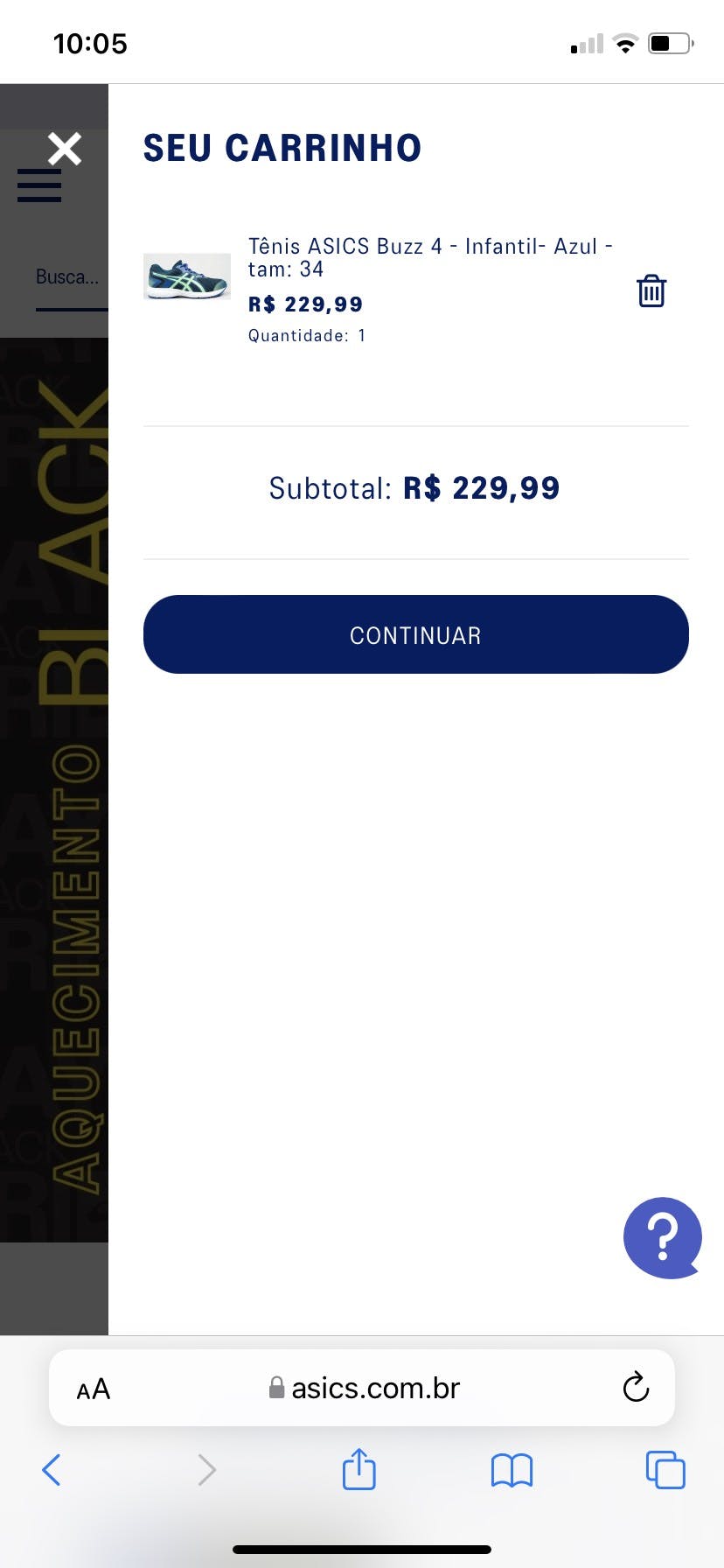Open the Tênis ASICS Buzz 4 product image
Viewport: 724px width, 1568px height.
click(187, 276)
